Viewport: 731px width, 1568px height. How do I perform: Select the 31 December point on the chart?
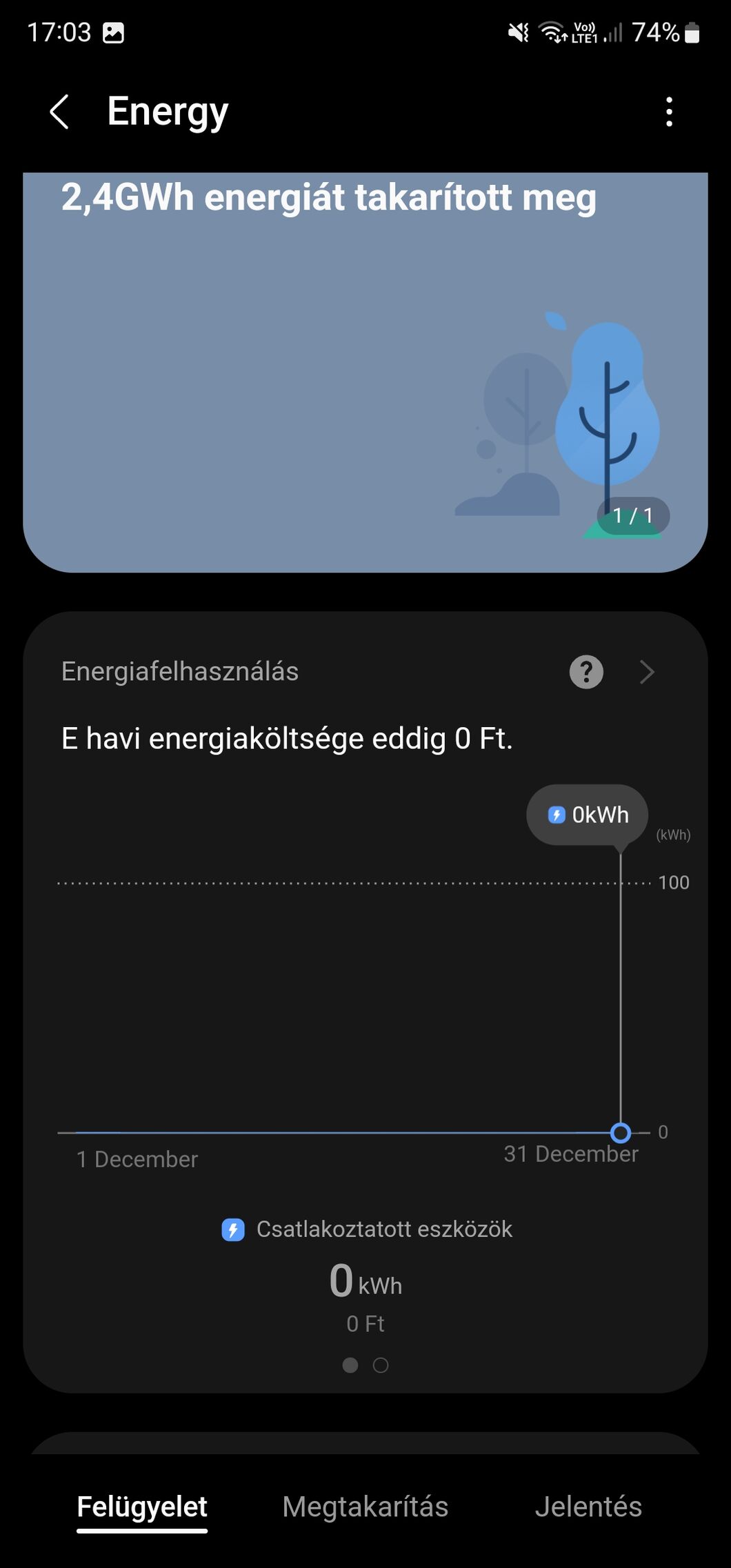pyautogui.click(x=621, y=1133)
